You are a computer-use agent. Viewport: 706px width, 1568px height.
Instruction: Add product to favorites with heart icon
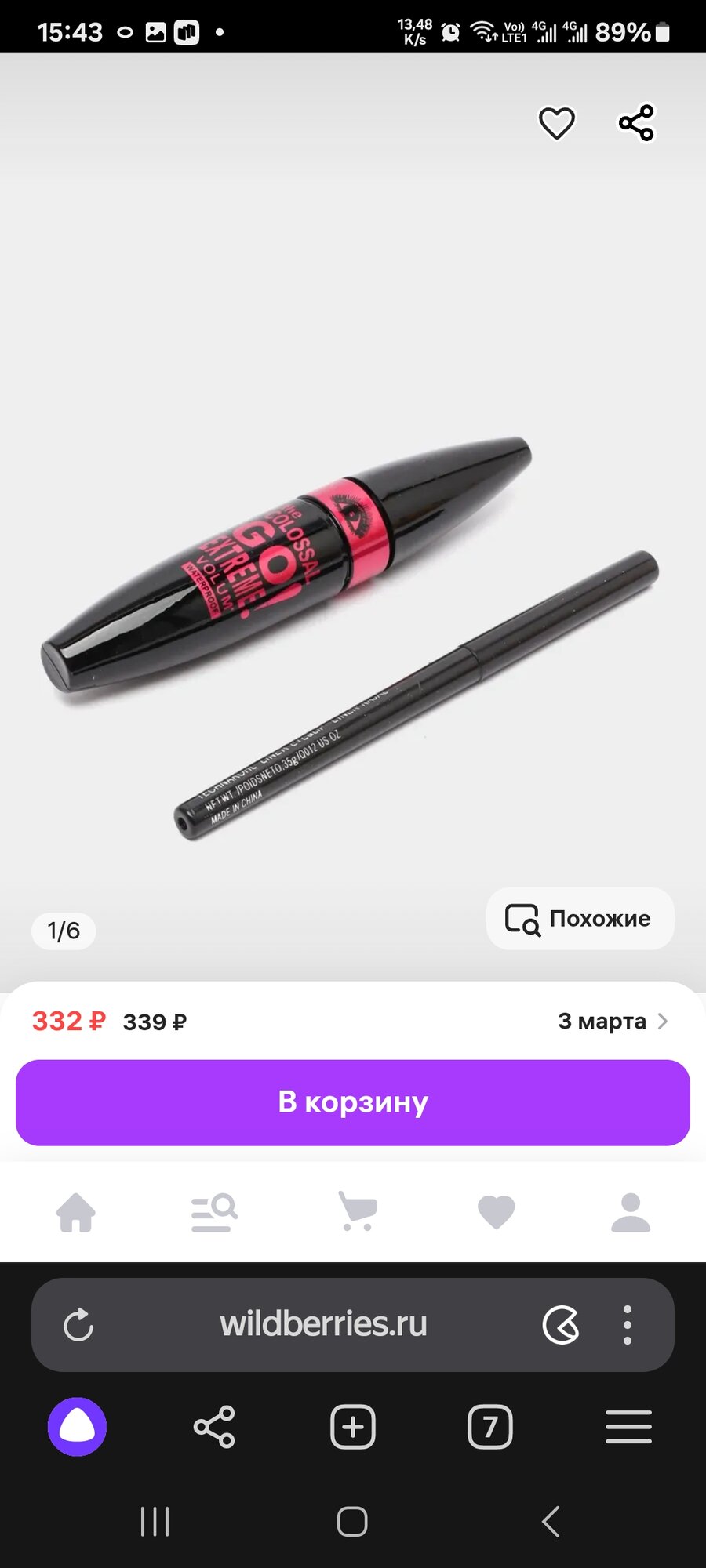click(x=556, y=123)
